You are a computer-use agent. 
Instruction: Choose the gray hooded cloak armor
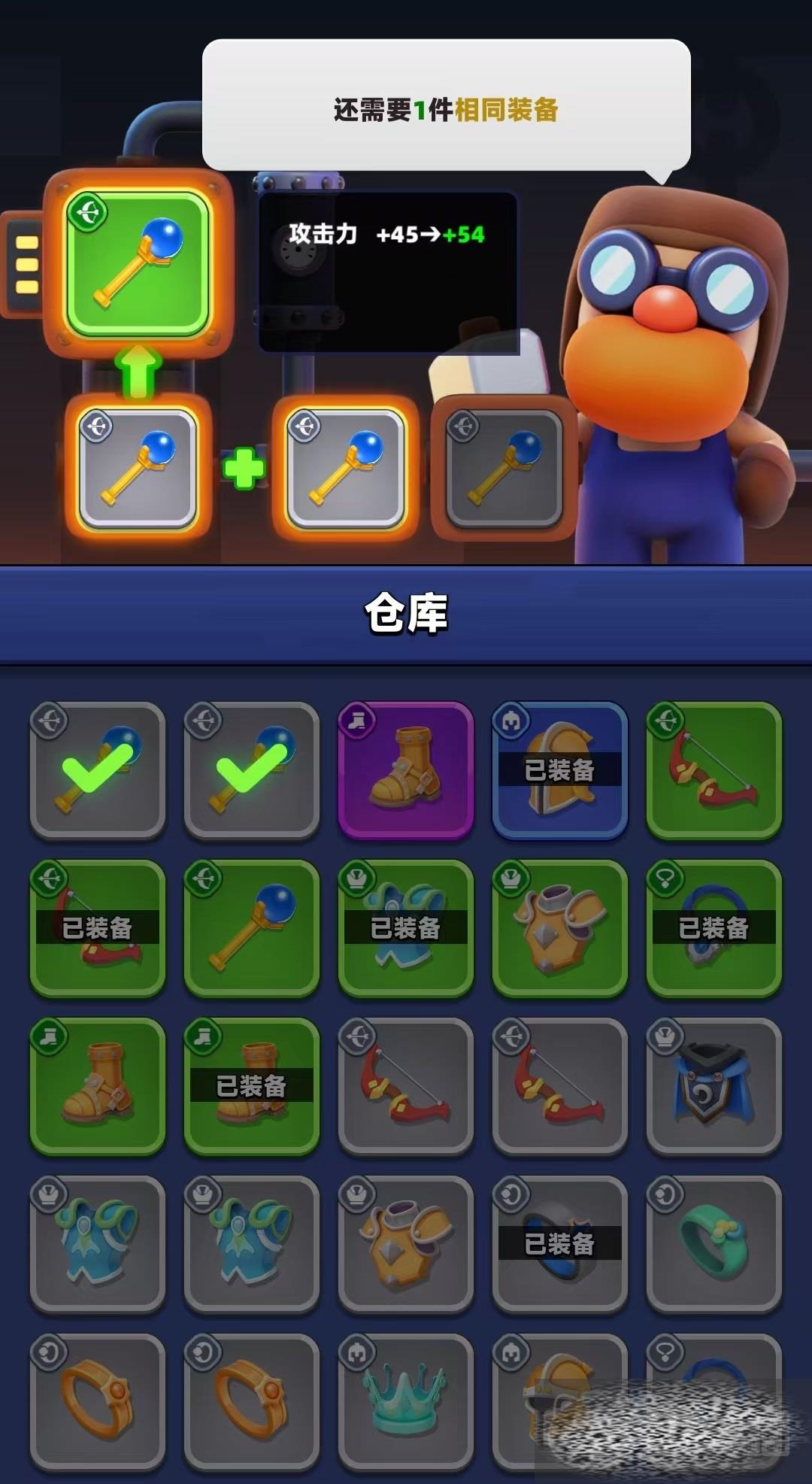click(x=714, y=1085)
